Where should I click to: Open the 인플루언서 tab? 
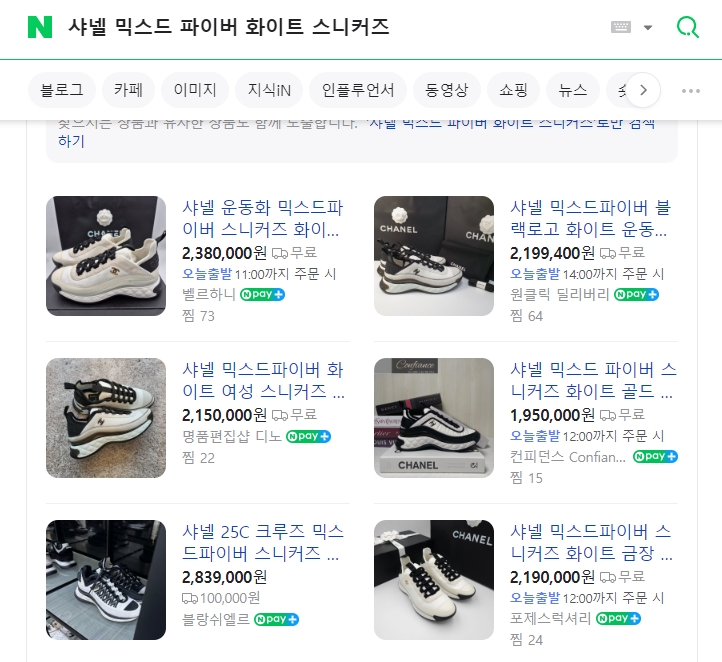click(357, 90)
